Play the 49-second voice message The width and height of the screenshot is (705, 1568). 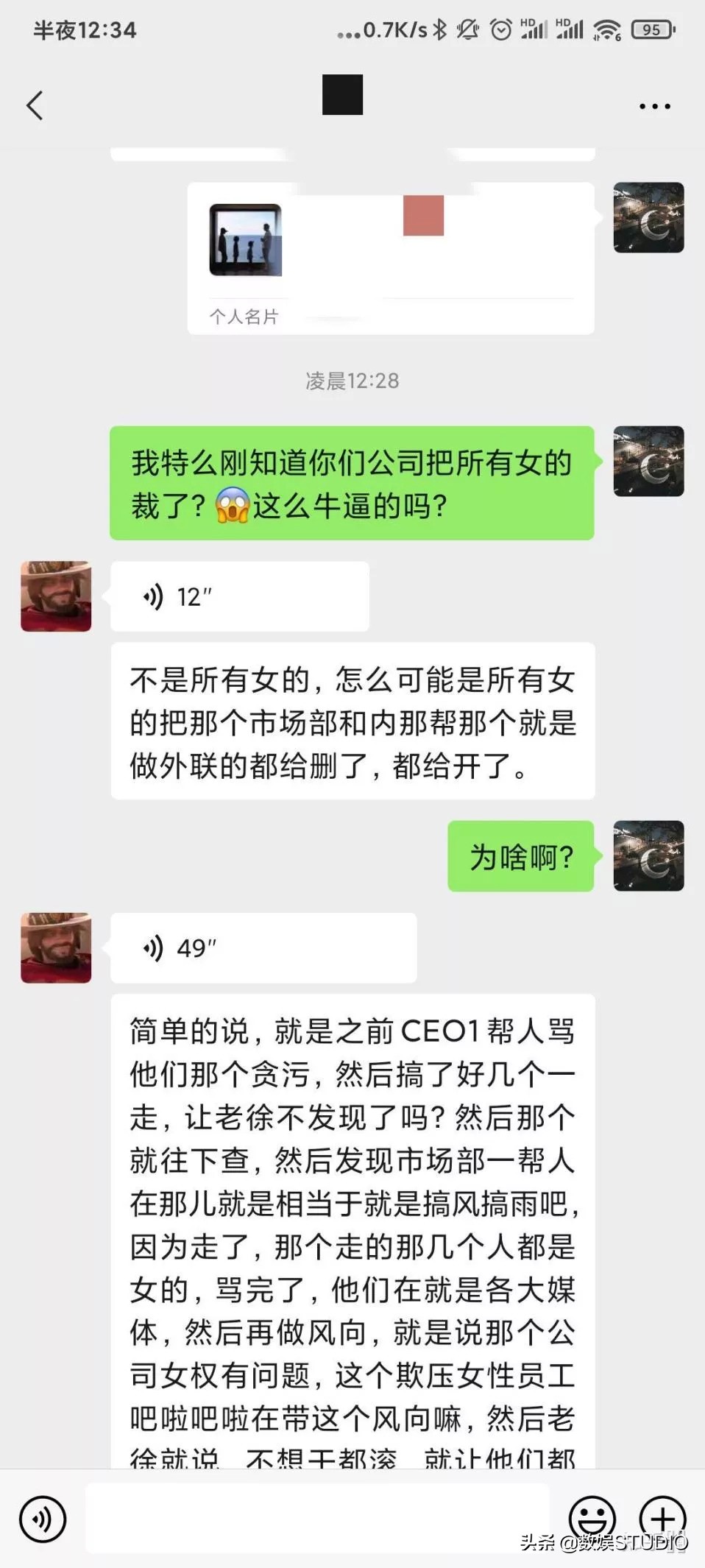[x=261, y=948]
